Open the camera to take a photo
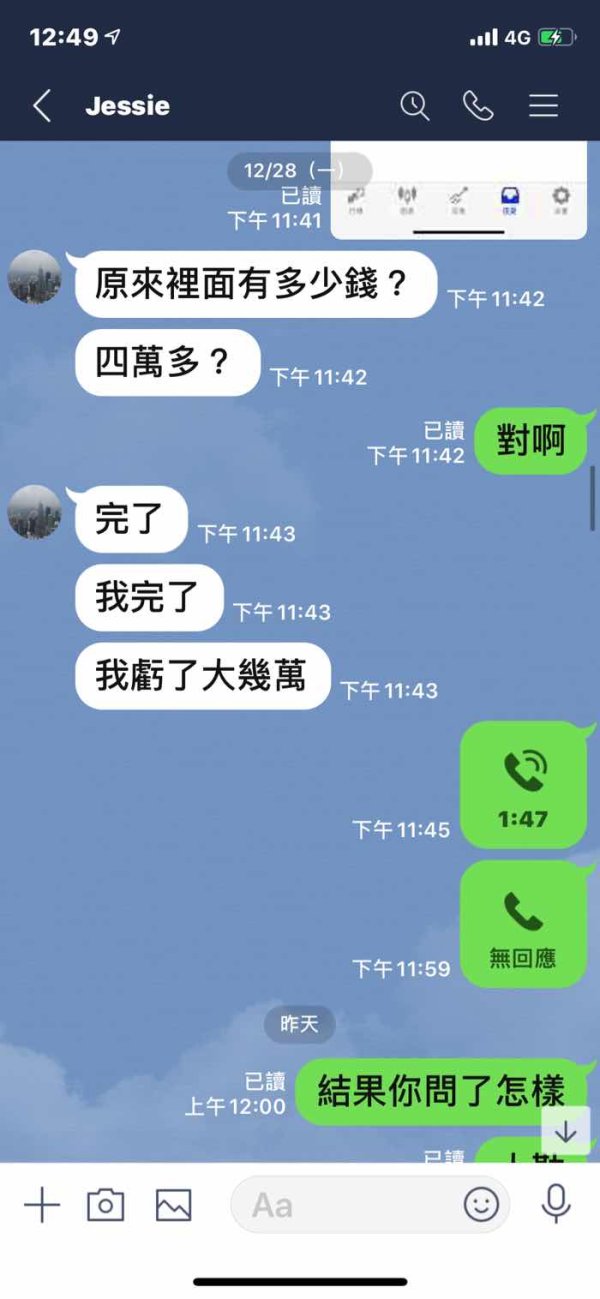 pos(106,1205)
